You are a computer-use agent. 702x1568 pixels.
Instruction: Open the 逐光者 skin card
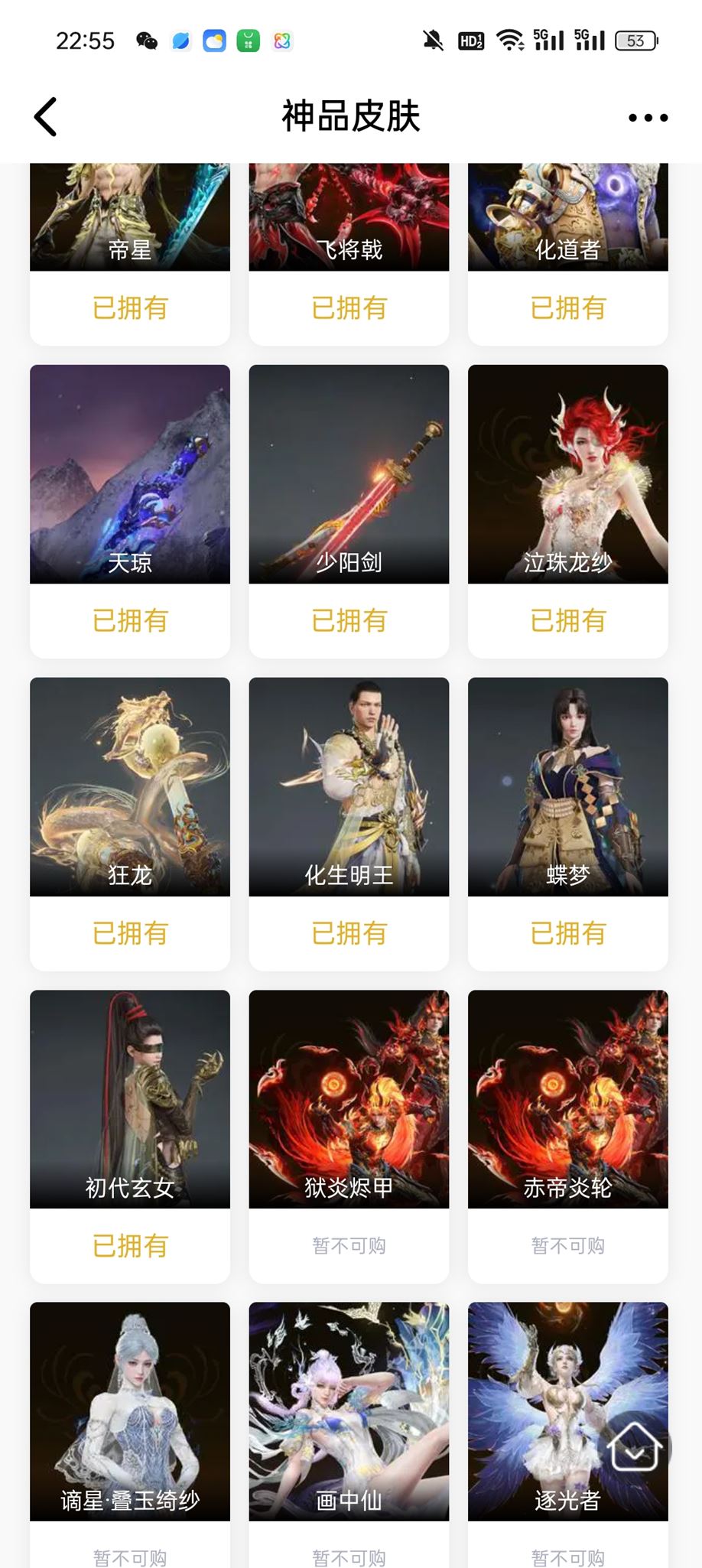(x=568, y=1435)
